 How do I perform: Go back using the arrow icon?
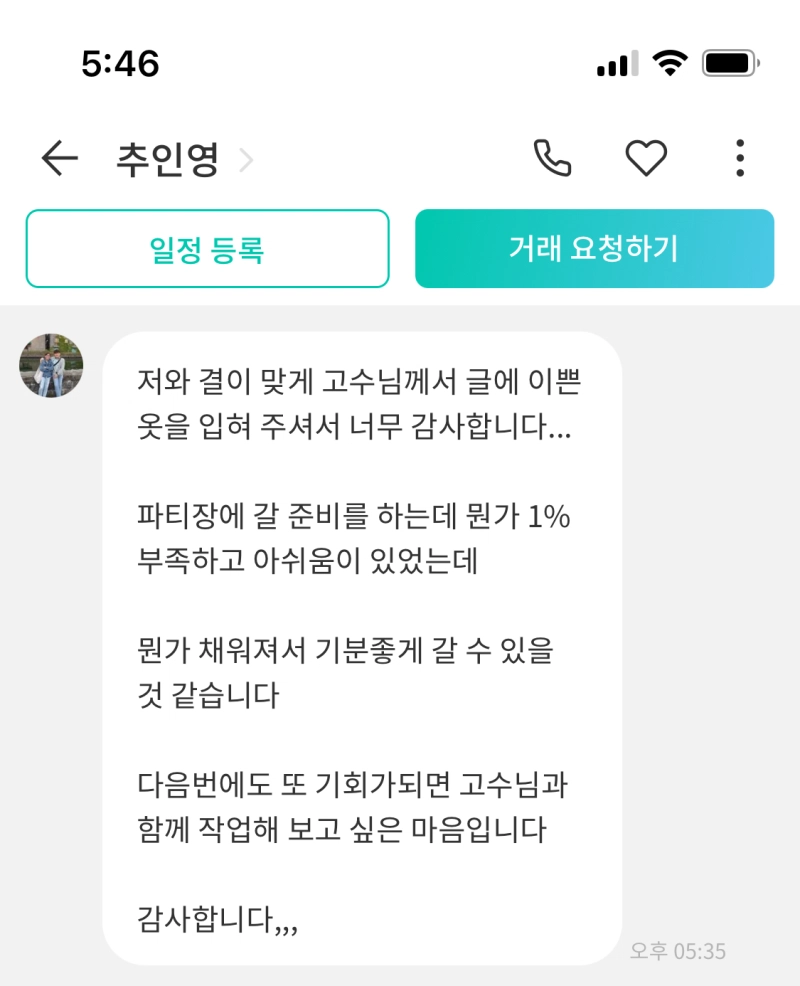tap(59, 158)
